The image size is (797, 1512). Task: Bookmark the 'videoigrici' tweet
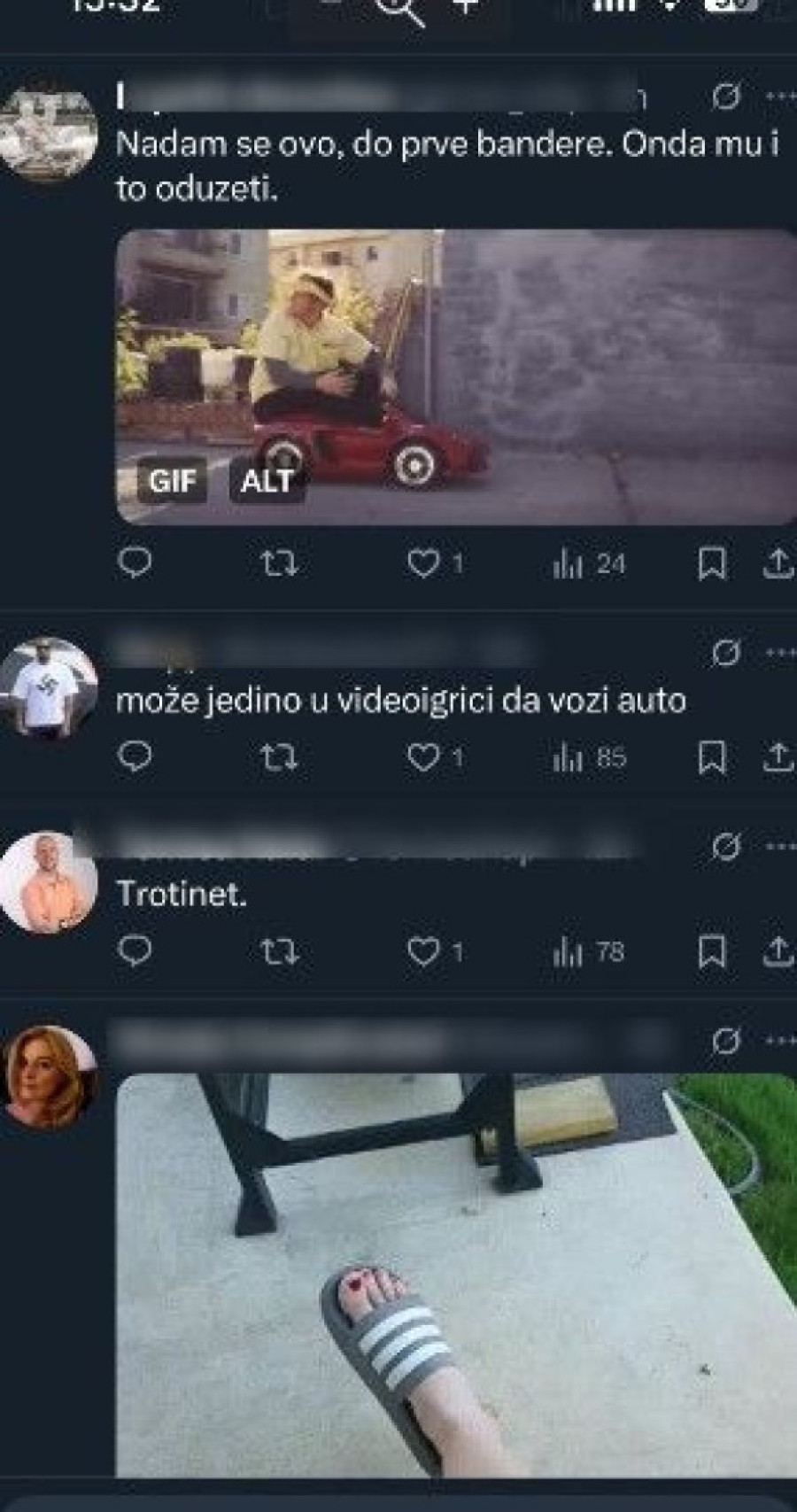click(711, 757)
